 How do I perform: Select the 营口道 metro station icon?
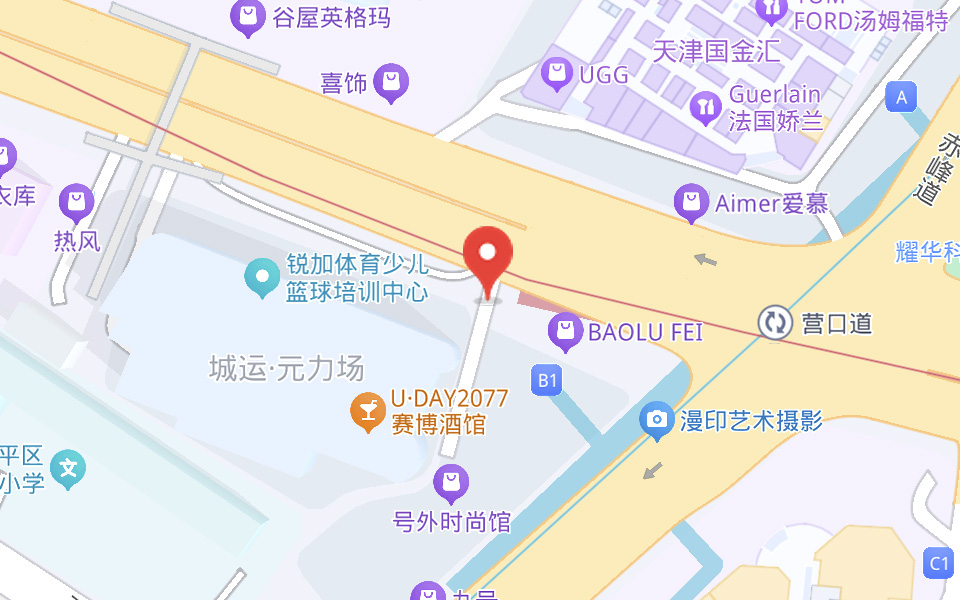(775, 322)
